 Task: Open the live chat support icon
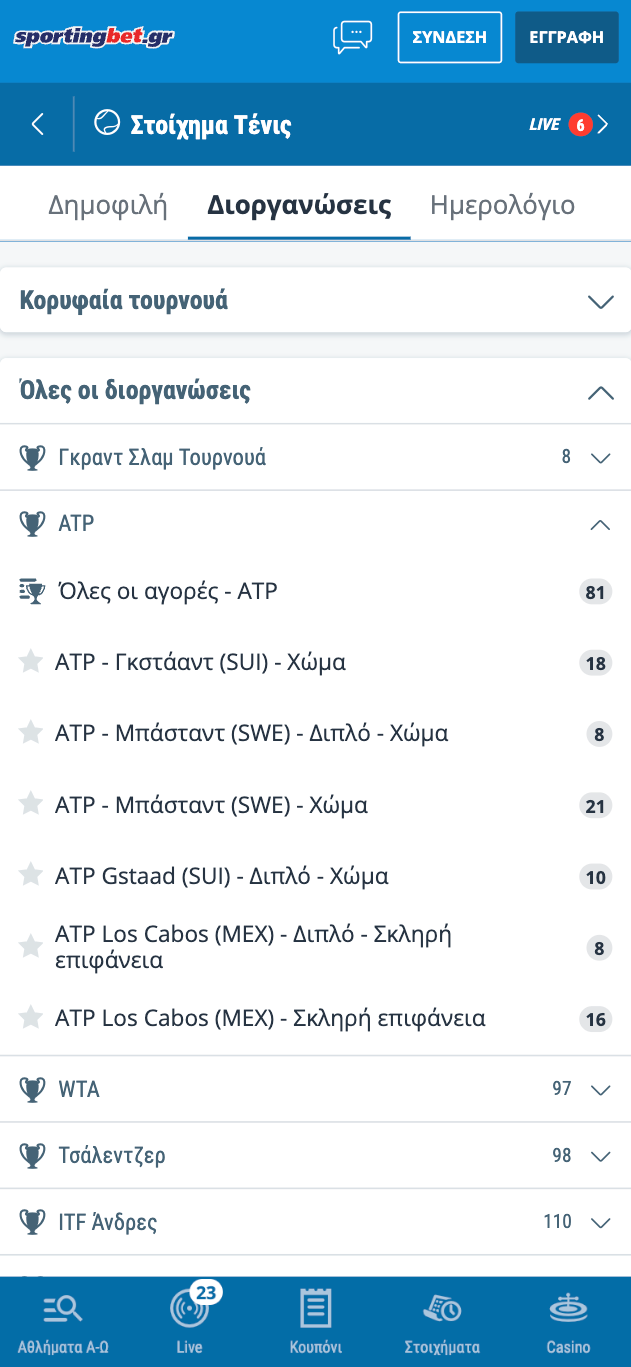coord(352,37)
